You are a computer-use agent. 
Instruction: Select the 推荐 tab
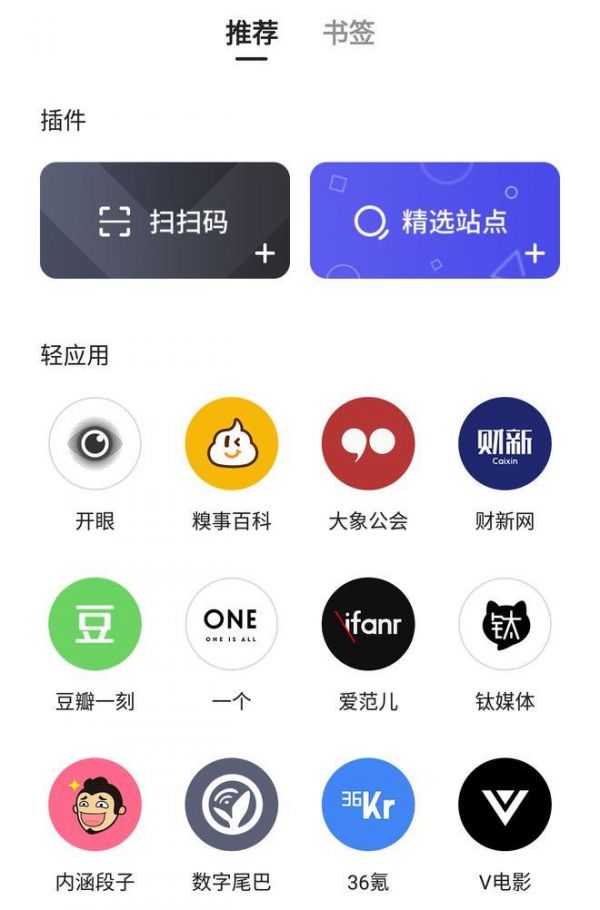(x=252, y=33)
